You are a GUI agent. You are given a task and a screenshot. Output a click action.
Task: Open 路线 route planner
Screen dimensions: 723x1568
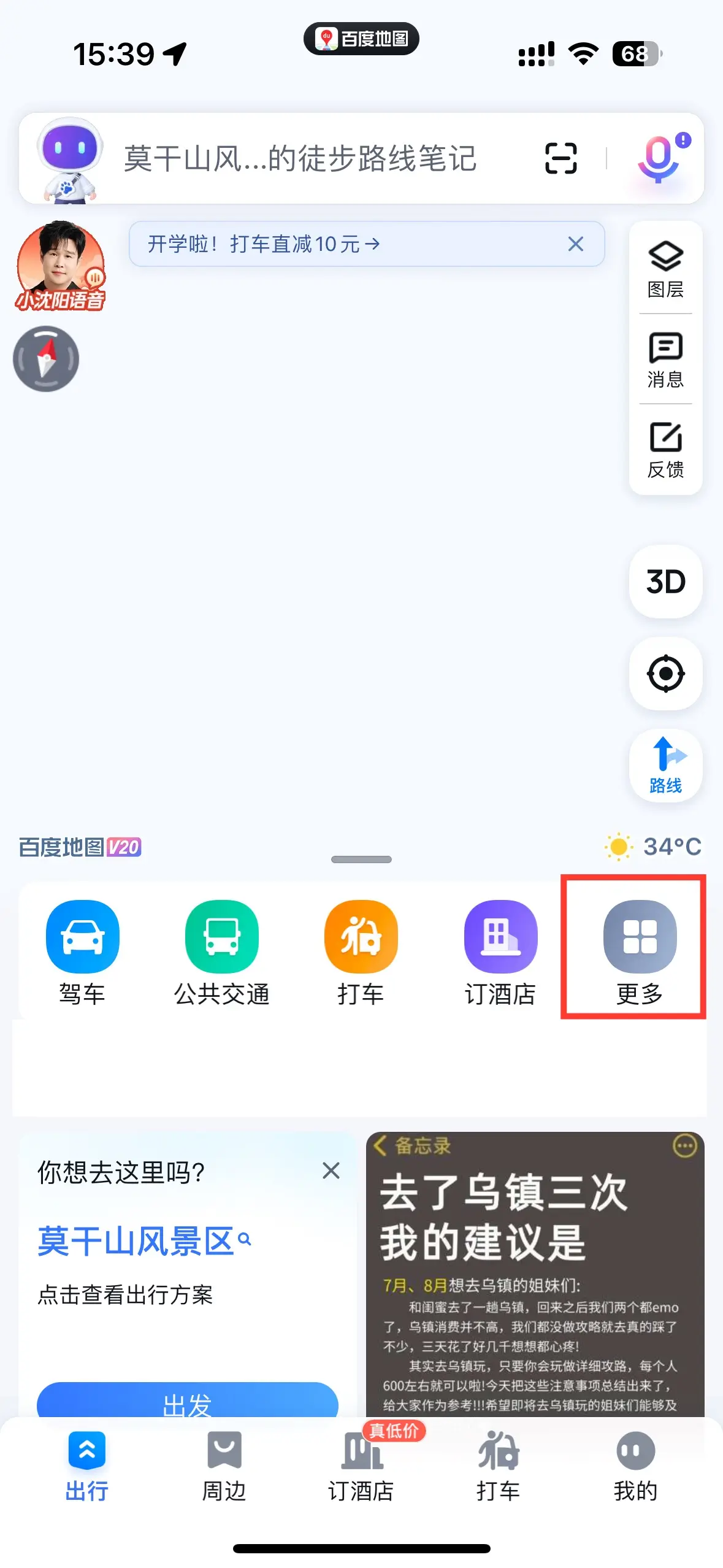point(665,765)
